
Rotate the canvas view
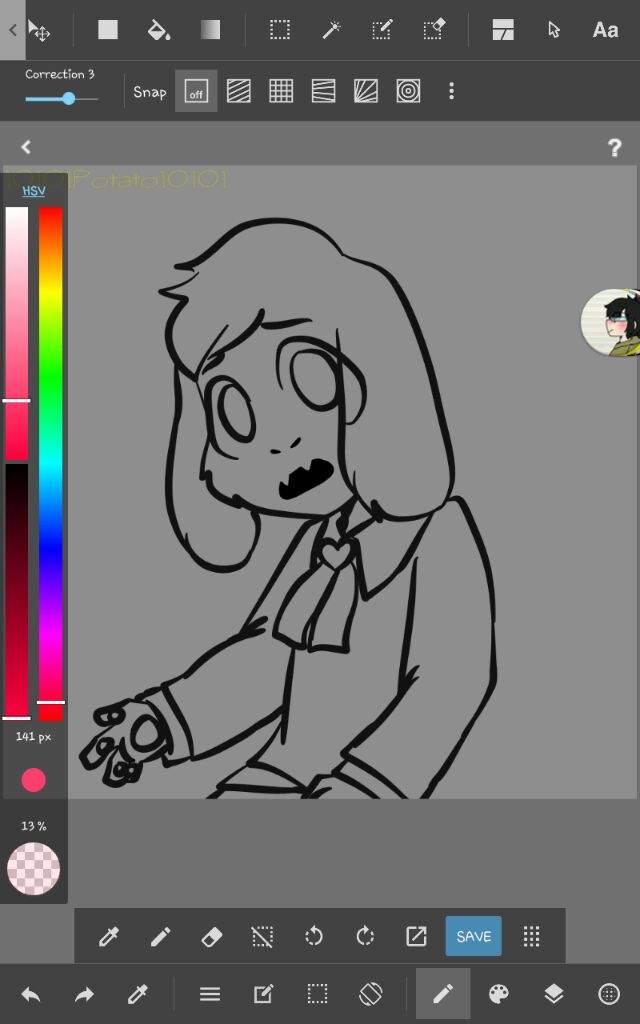click(x=371, y=994)
